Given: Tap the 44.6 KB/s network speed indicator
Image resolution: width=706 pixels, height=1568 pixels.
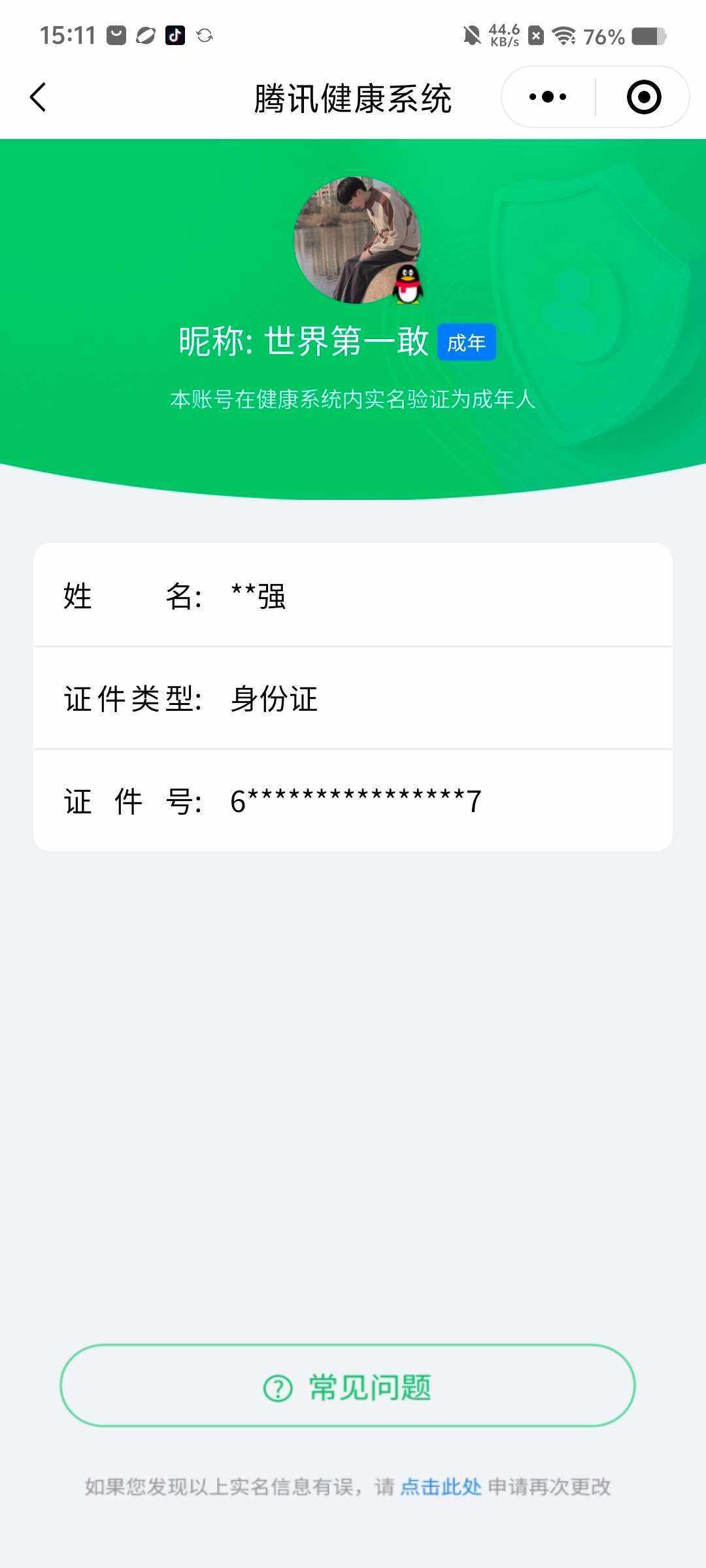Looking at the screenshot, I should pyautogui.click(x=503, y=36).
